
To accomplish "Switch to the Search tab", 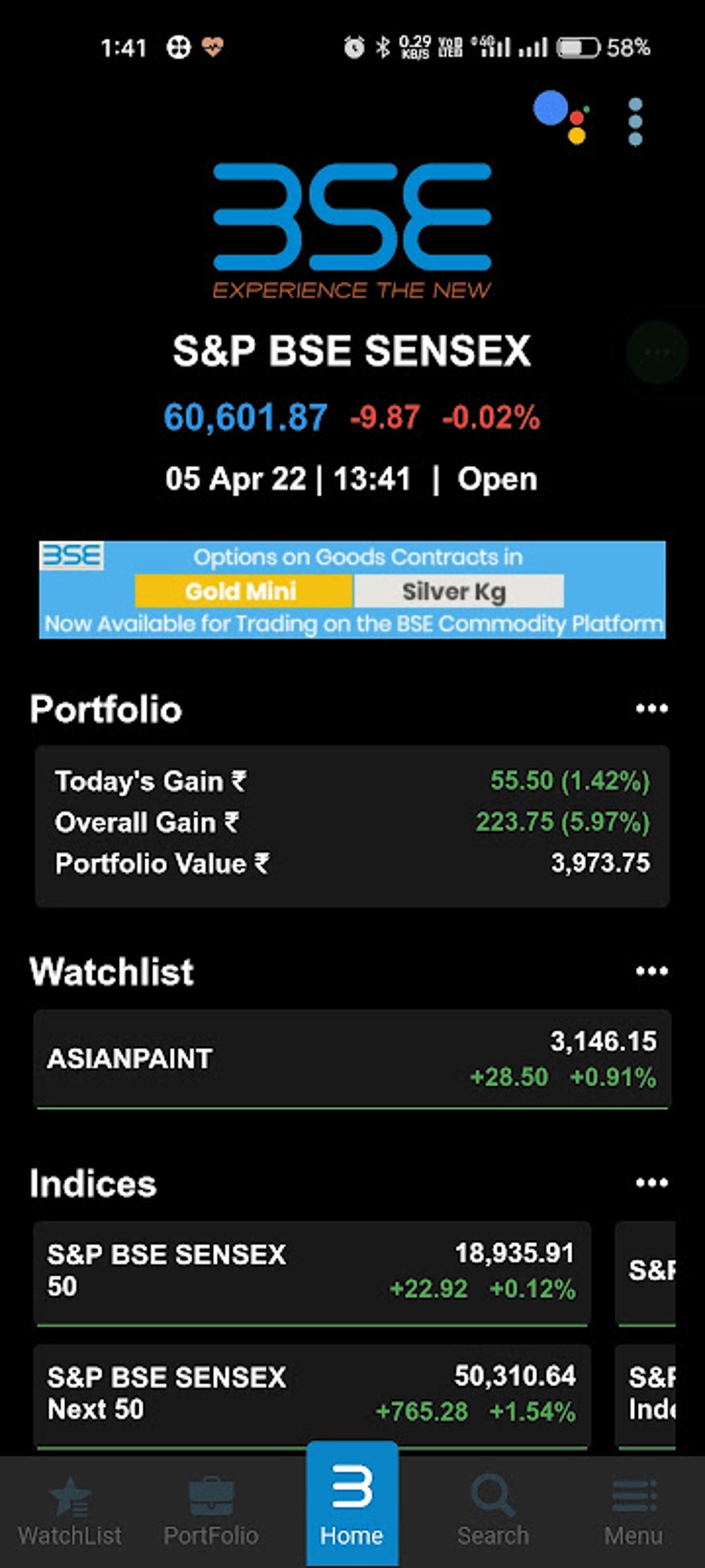I will pyautogui.click(x=493, y=1512).
